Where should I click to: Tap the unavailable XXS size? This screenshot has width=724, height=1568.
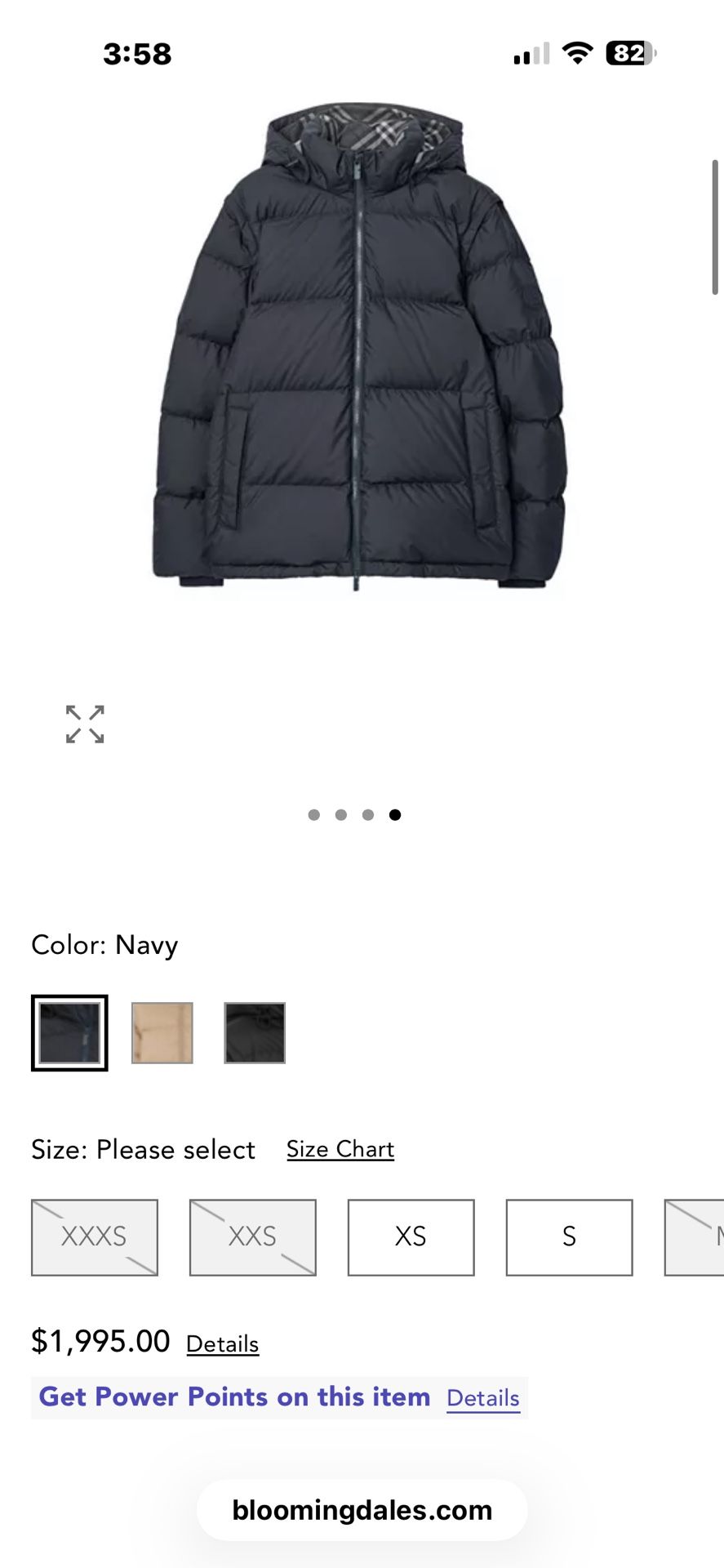point(252,1236)
